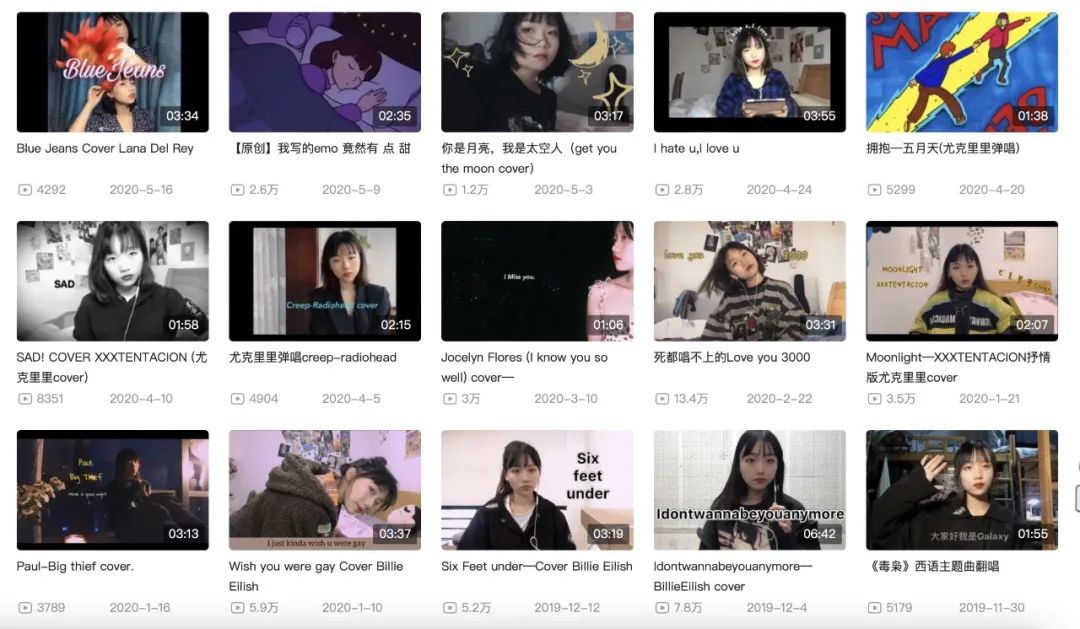Watch the I hate u,I love u video

pos(749,72)
